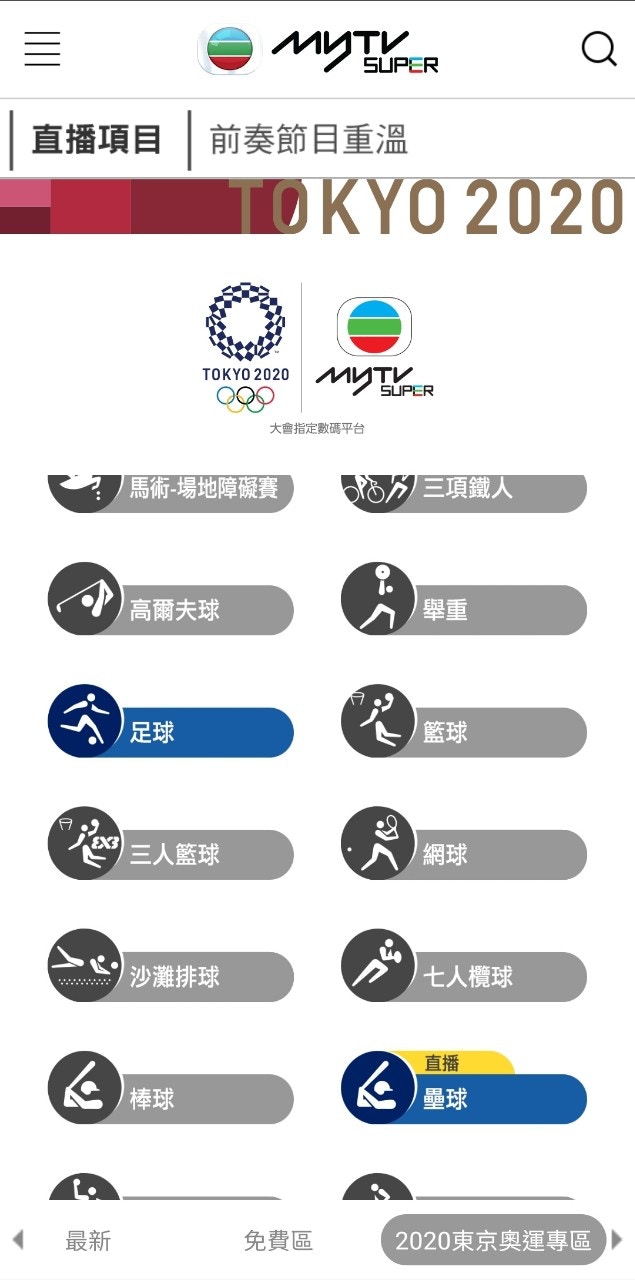This screenshot has width=635, height=1280.
Task: Open the search icon
Action: point(598,48)
